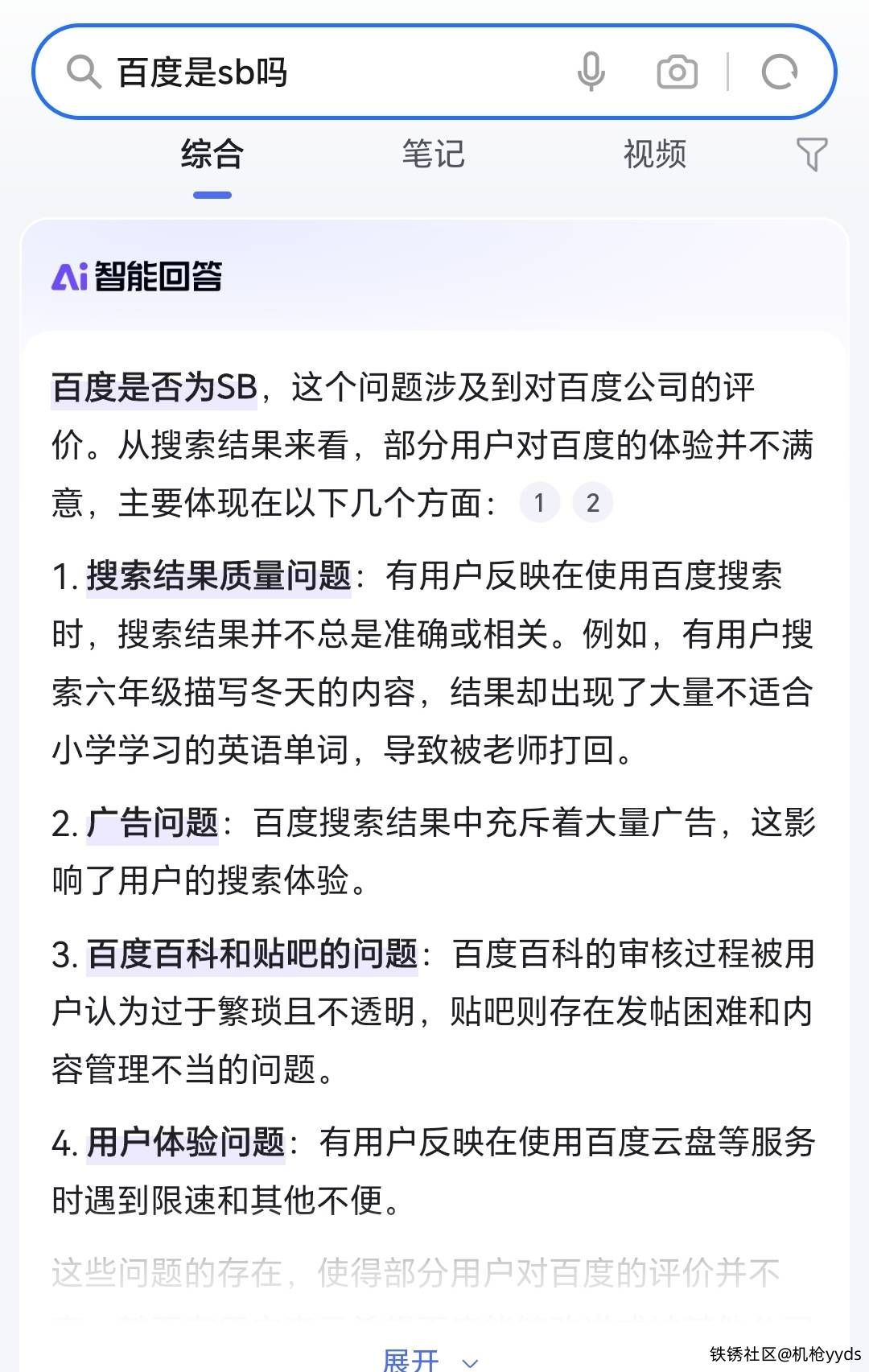Viewport: 869px width, 1372px height.
Task: Open citation reference 1
Action: coord(539,503)
